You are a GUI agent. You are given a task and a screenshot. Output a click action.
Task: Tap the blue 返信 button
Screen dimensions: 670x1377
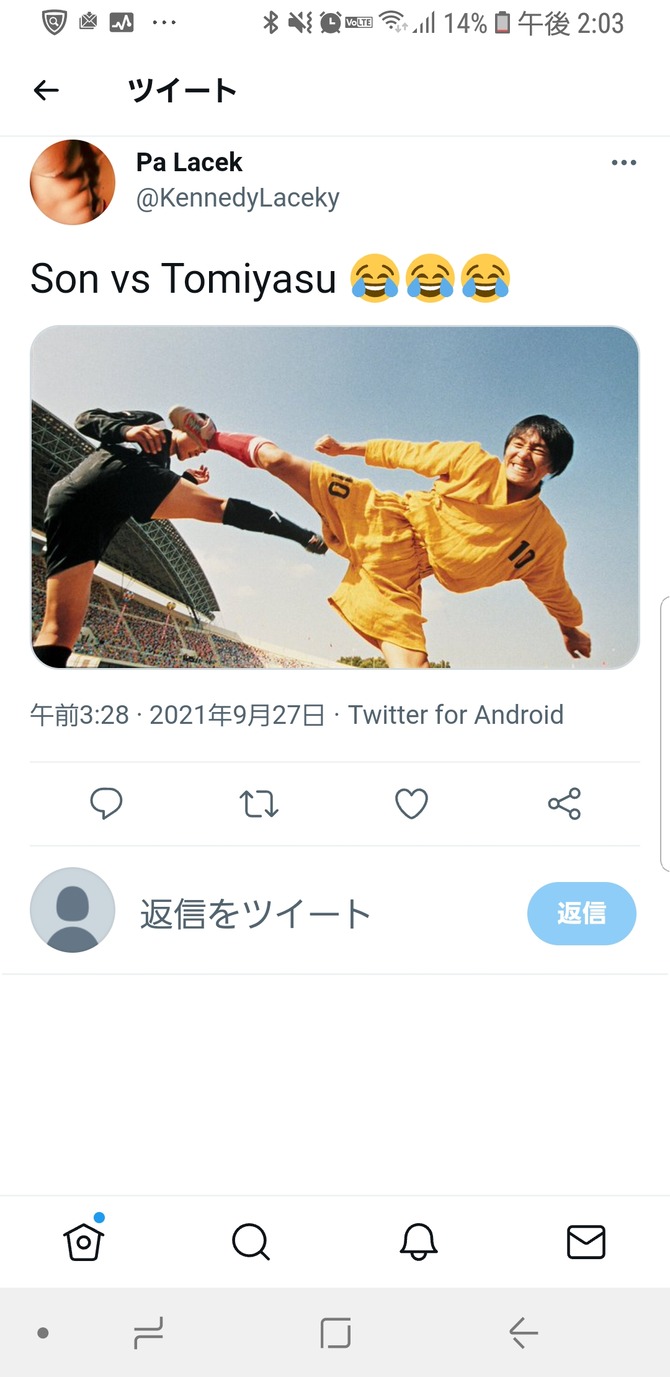pyautogui.click(x=581, y=913)
